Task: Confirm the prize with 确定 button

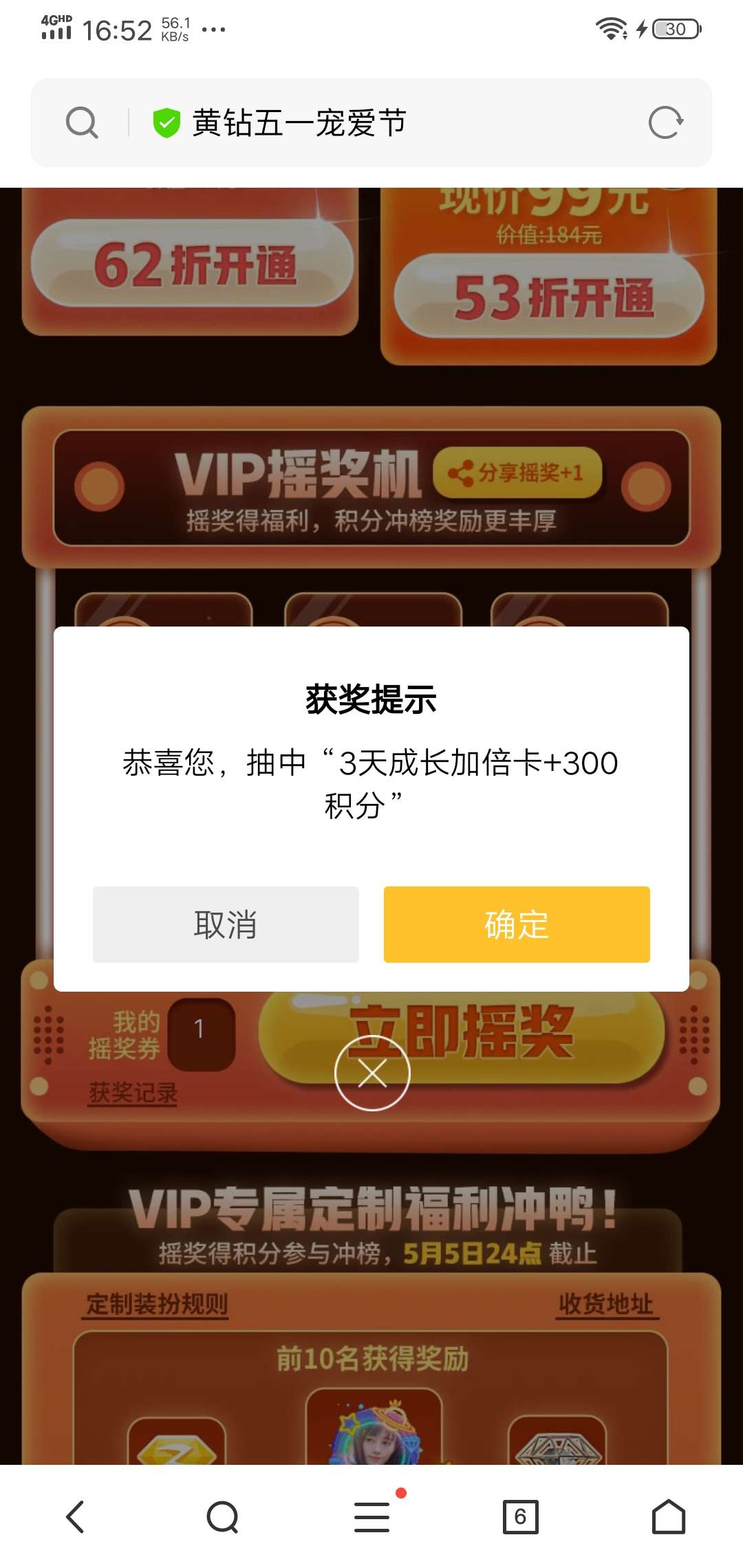Action: coord(517,924)
